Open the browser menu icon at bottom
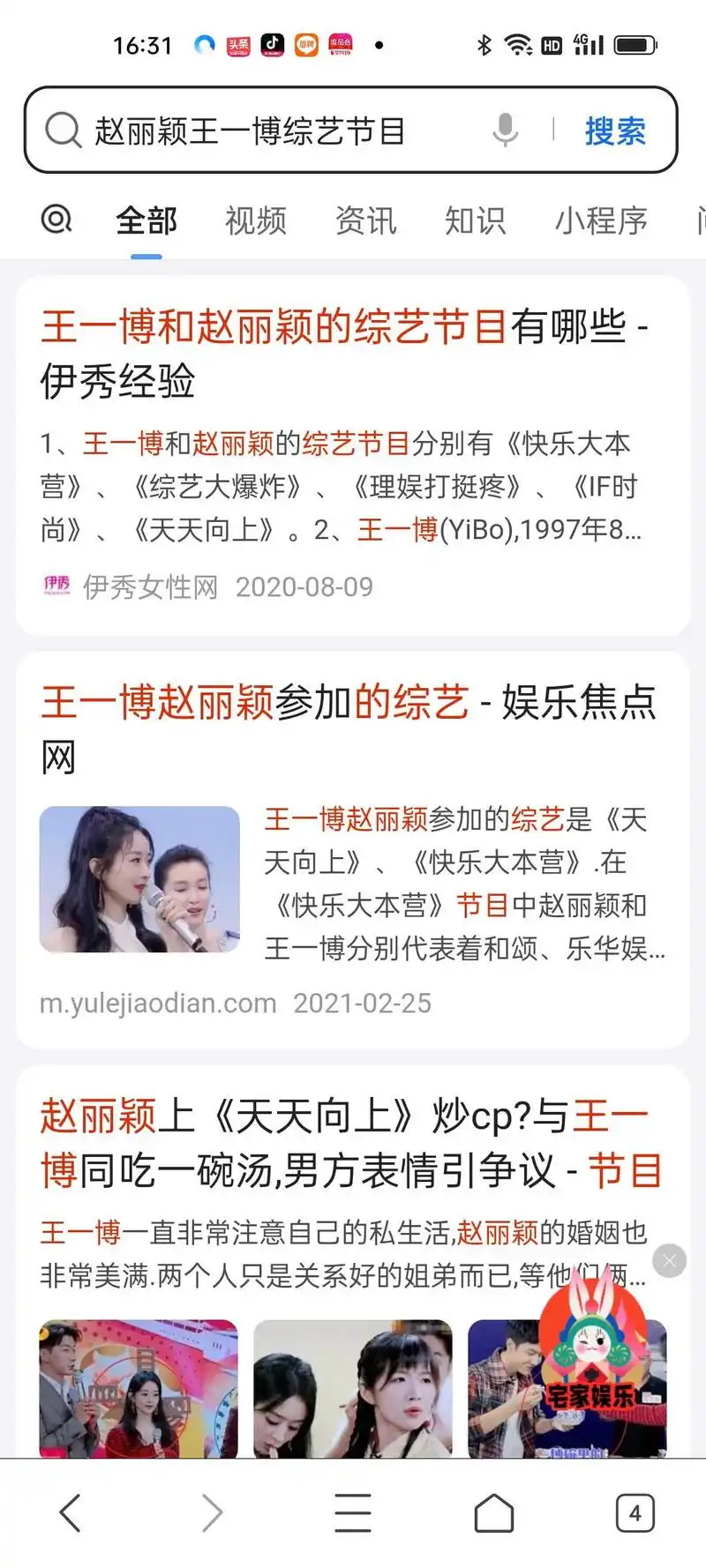 353,1512
